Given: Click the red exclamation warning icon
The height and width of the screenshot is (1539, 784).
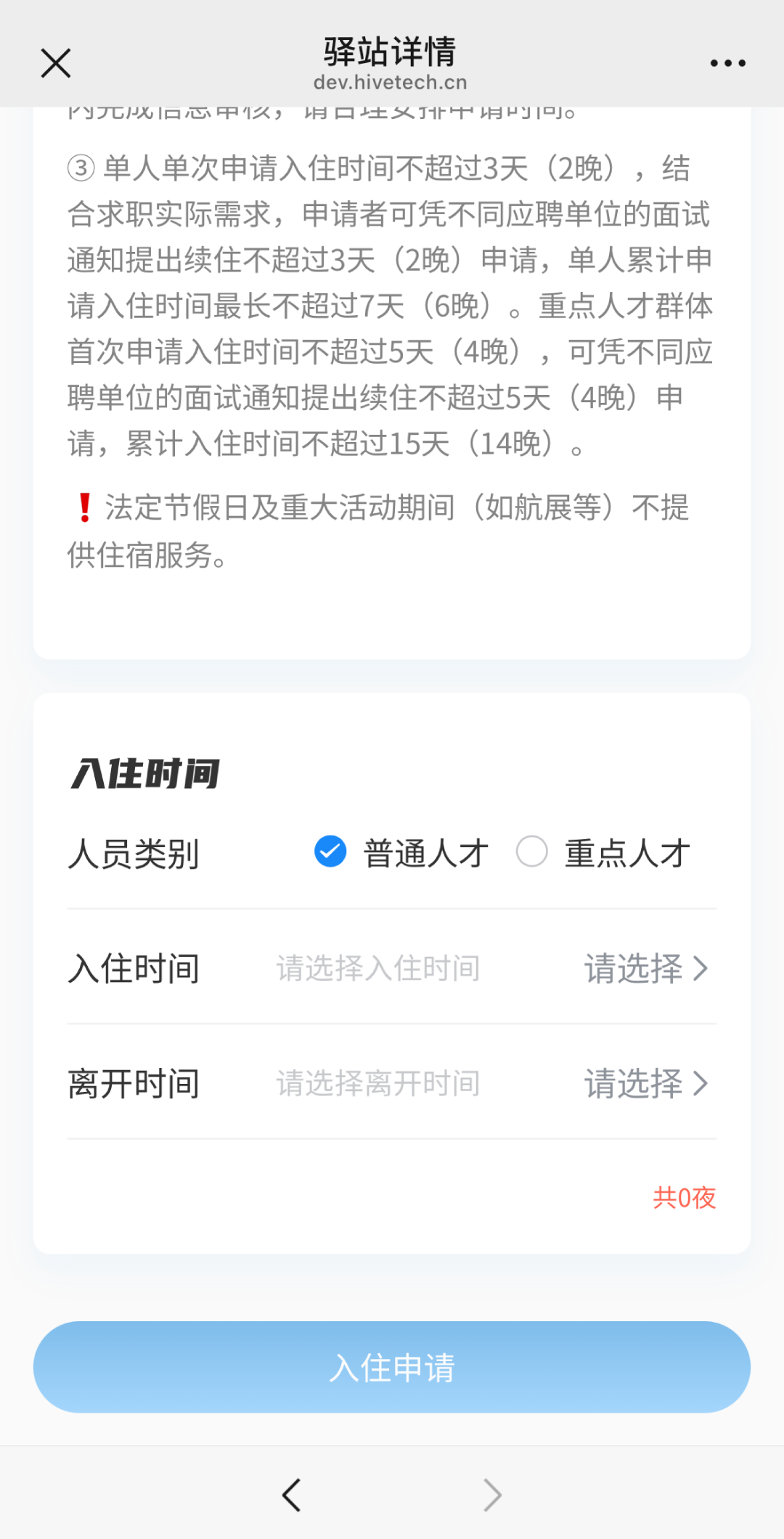Looking at the screenshot, I should click(82, 508).
